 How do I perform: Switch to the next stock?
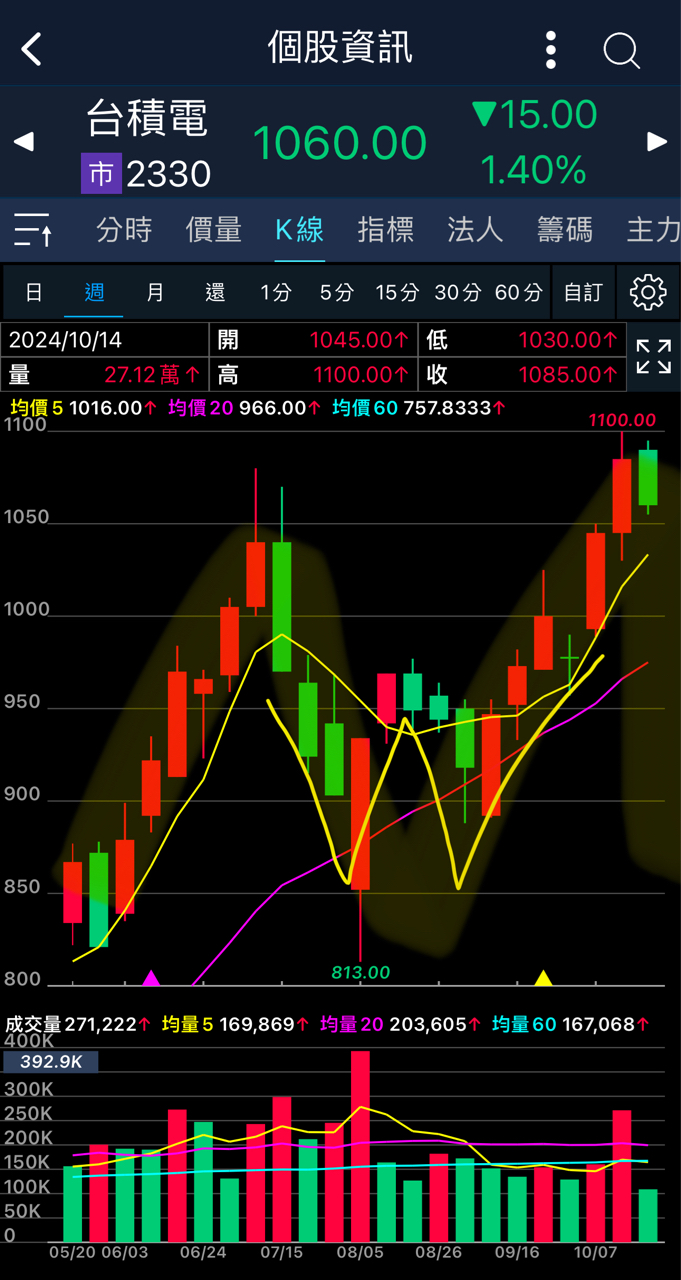(x=657, y=142)
